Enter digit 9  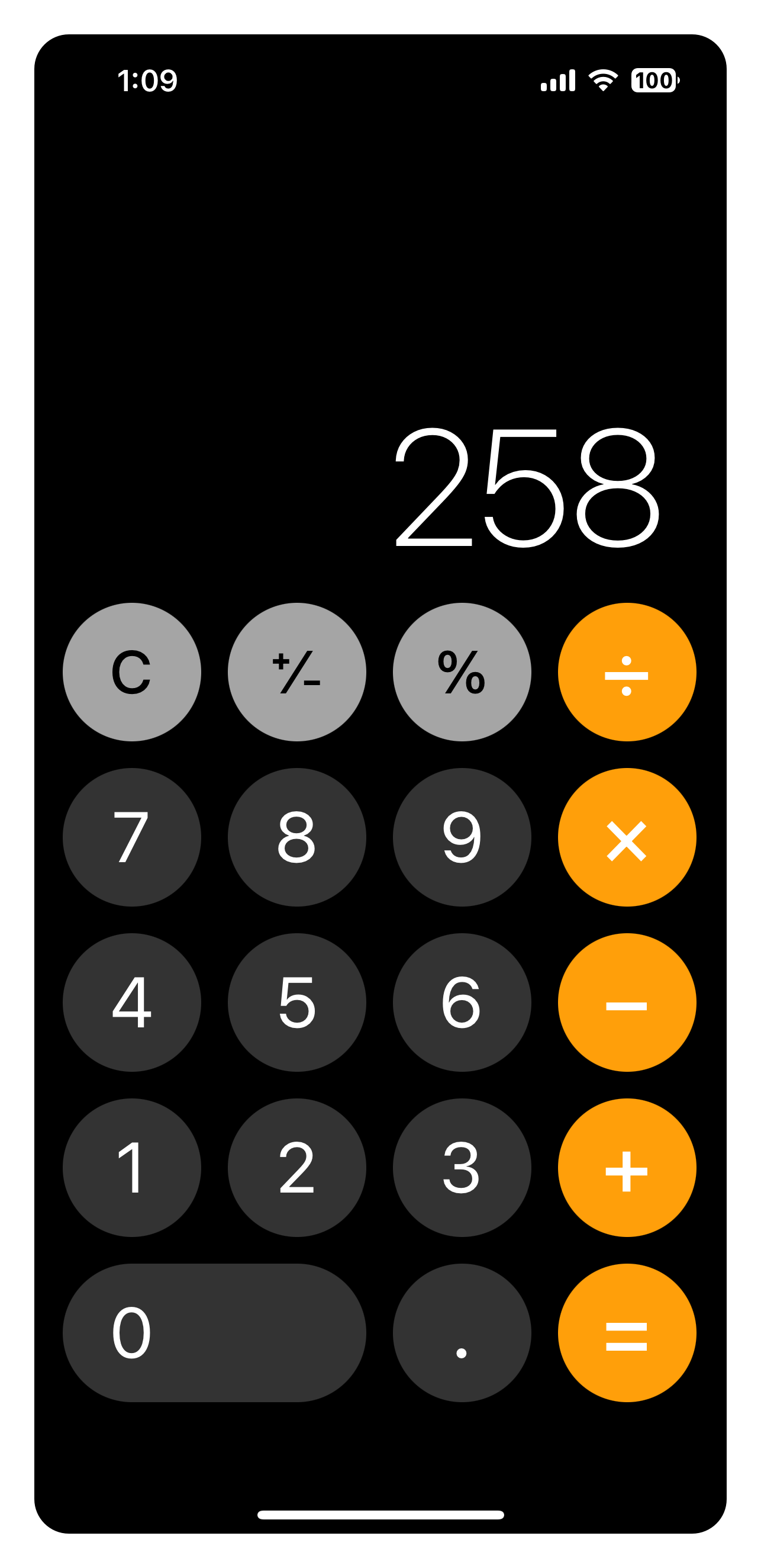(x=462, y=837)
